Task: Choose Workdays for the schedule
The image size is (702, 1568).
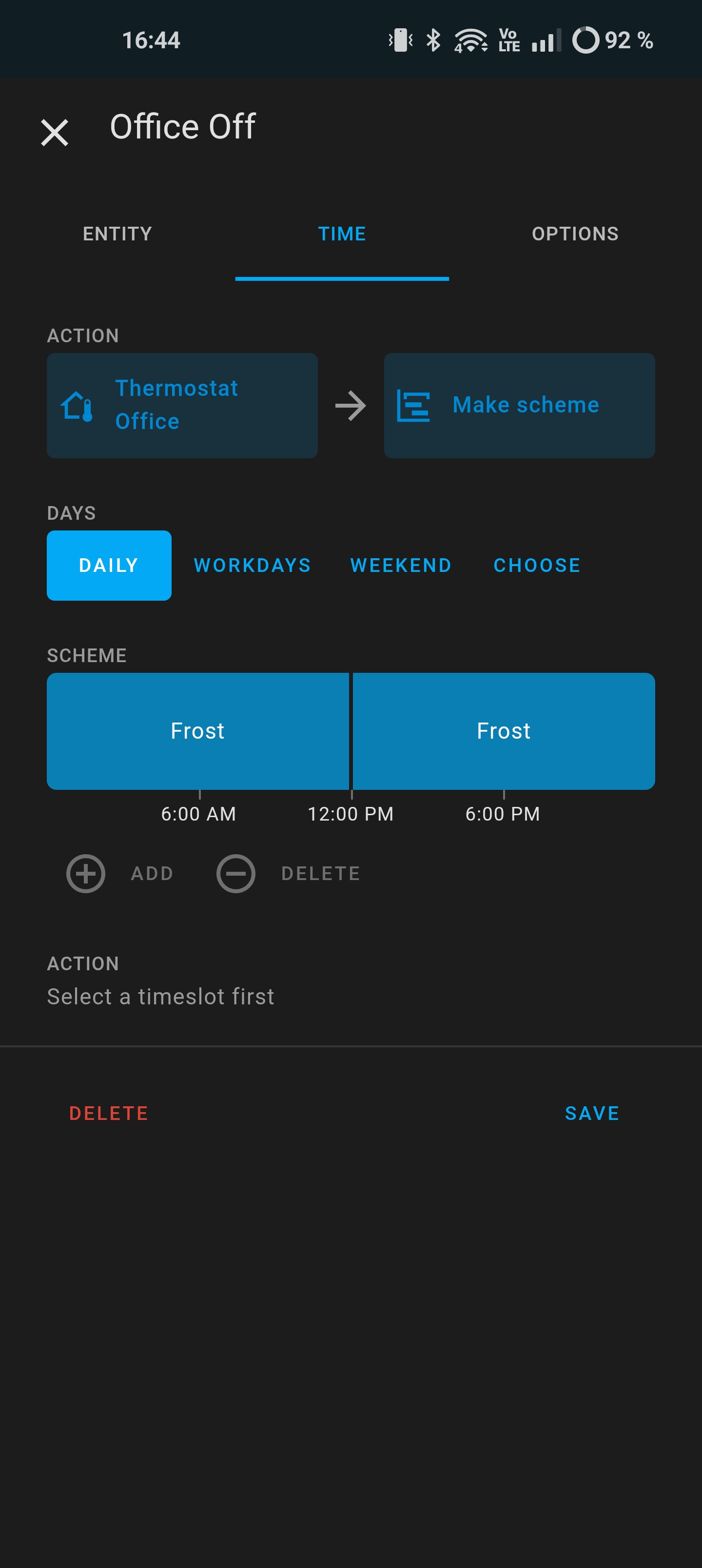Action: pyautogui.click(x=253, y=566)
